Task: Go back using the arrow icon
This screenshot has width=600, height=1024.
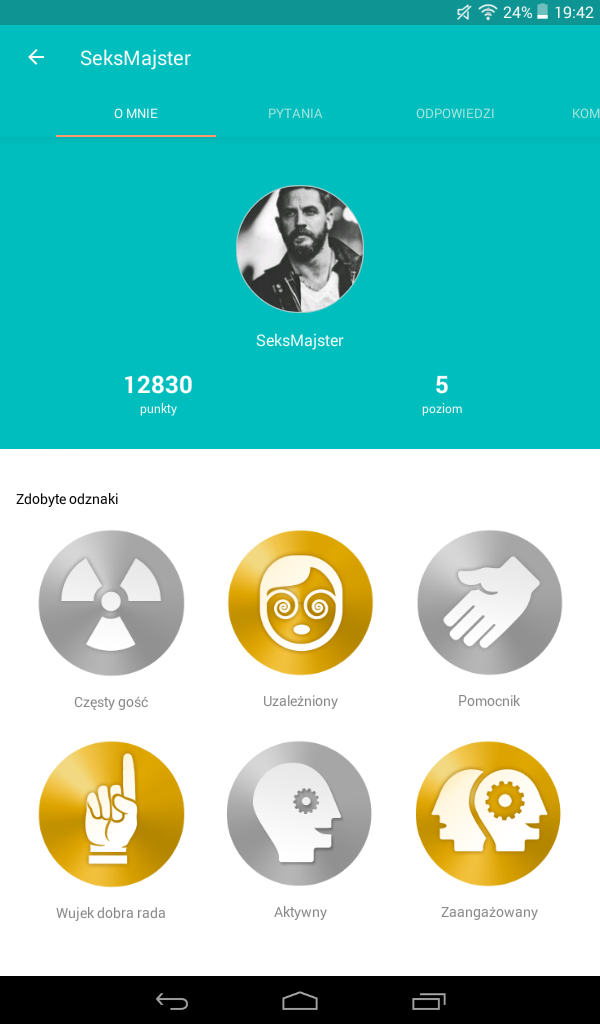Action: click(x=36, y=57)
